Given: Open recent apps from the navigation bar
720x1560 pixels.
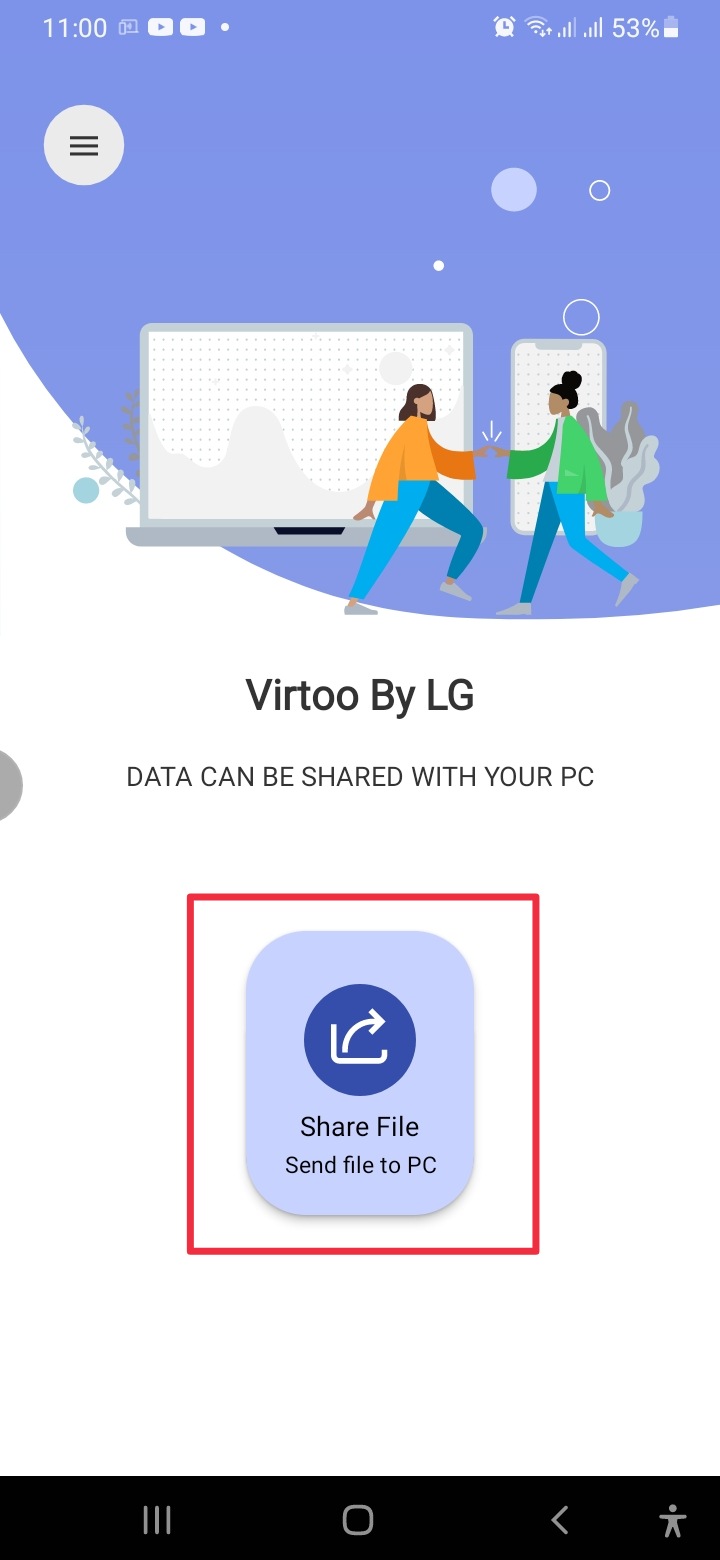Looking at the screenshot, I should click(157, 1520).
